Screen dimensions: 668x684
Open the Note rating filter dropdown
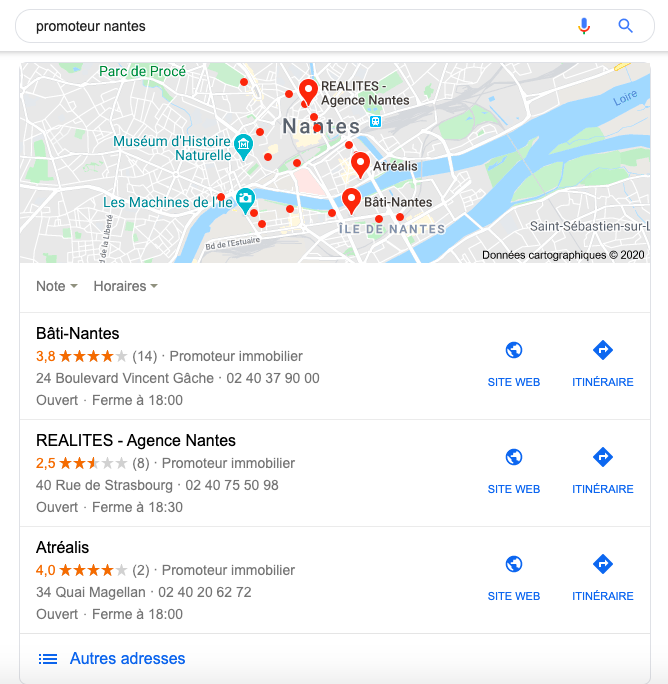click(57, 286)
